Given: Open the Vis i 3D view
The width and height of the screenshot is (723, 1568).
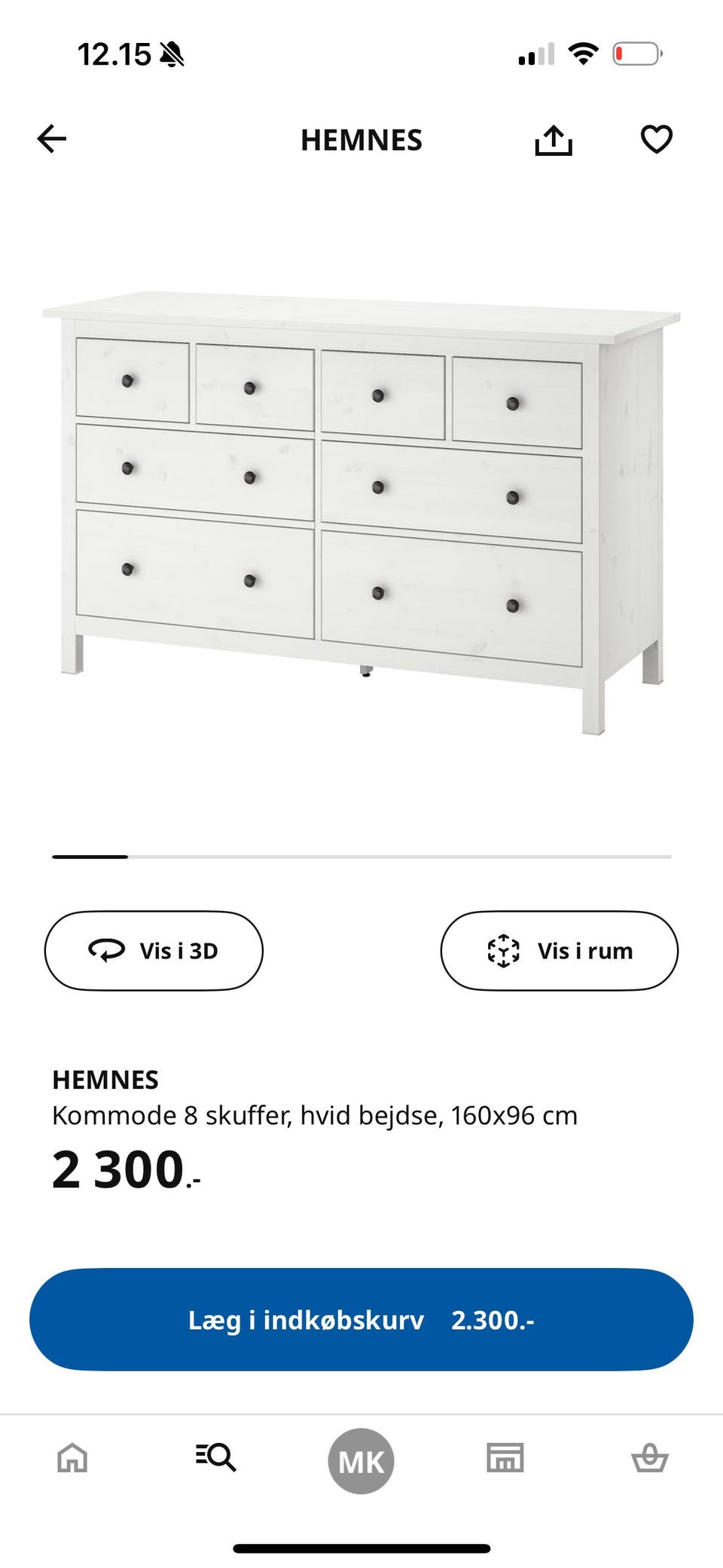Looking at the screenshot, I should click(154, 950).
